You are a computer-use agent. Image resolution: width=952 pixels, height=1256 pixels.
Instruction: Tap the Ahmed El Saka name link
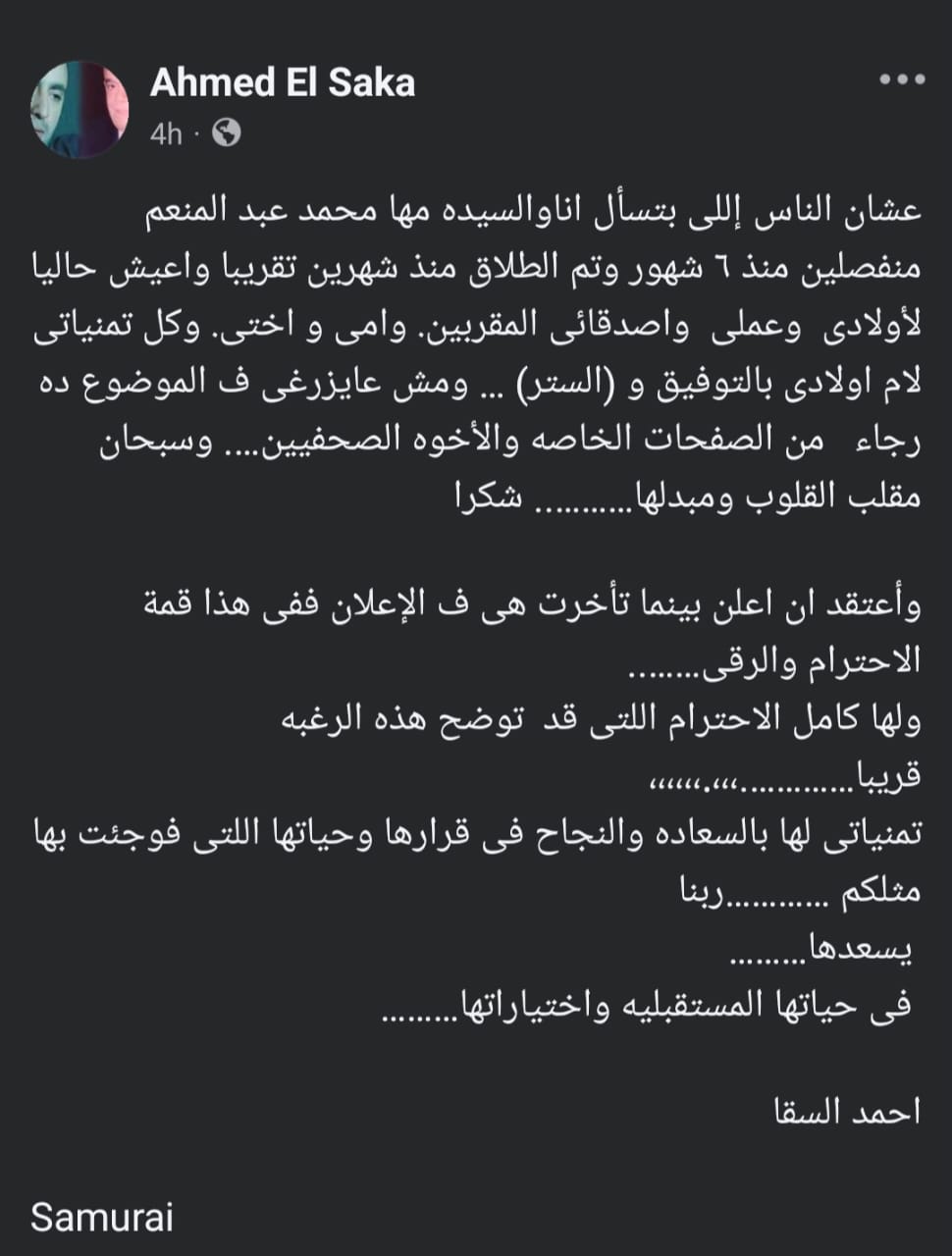(x=282, y=83)
